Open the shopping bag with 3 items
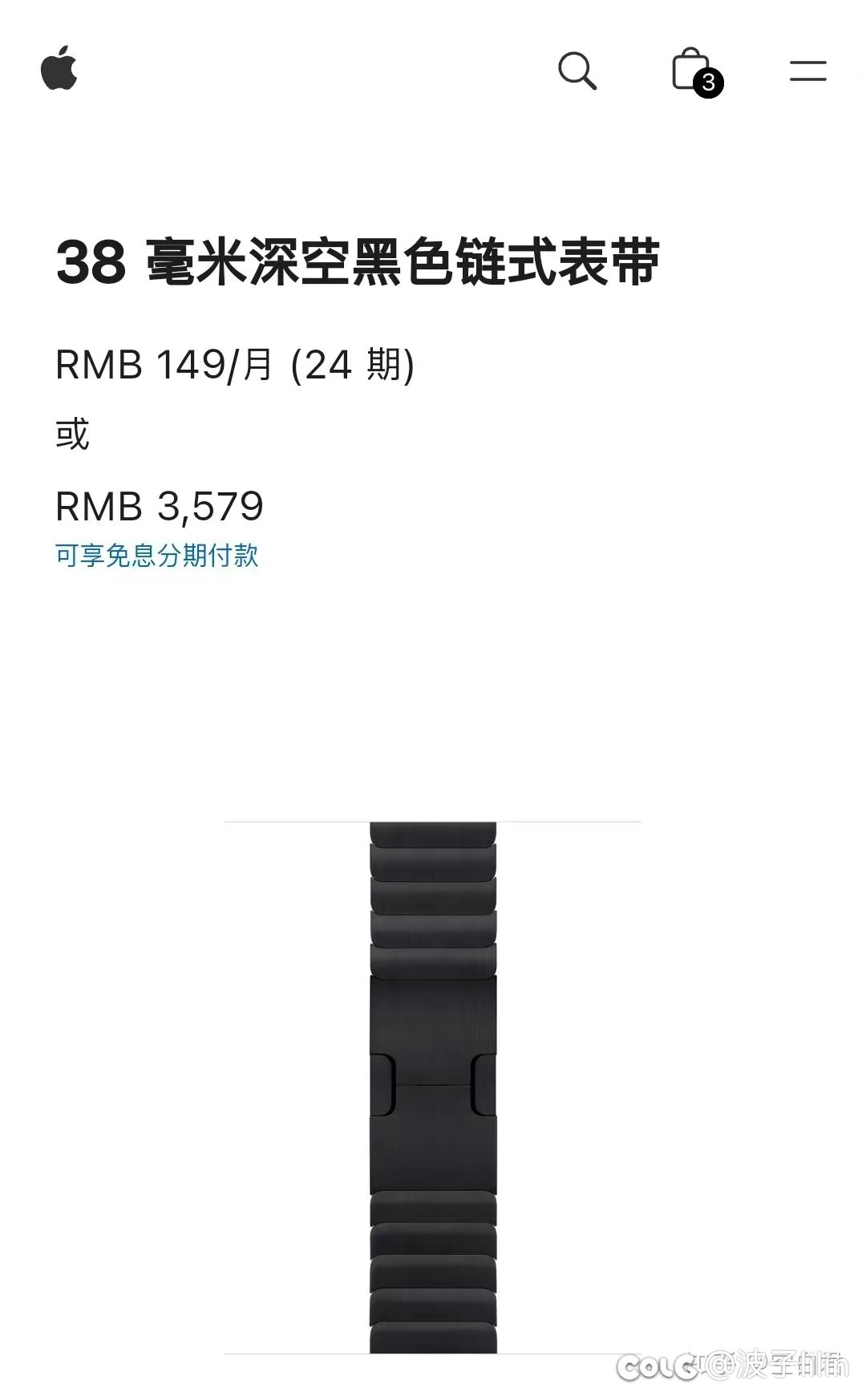The image size is (866, 1400). [x=693, y=71]
